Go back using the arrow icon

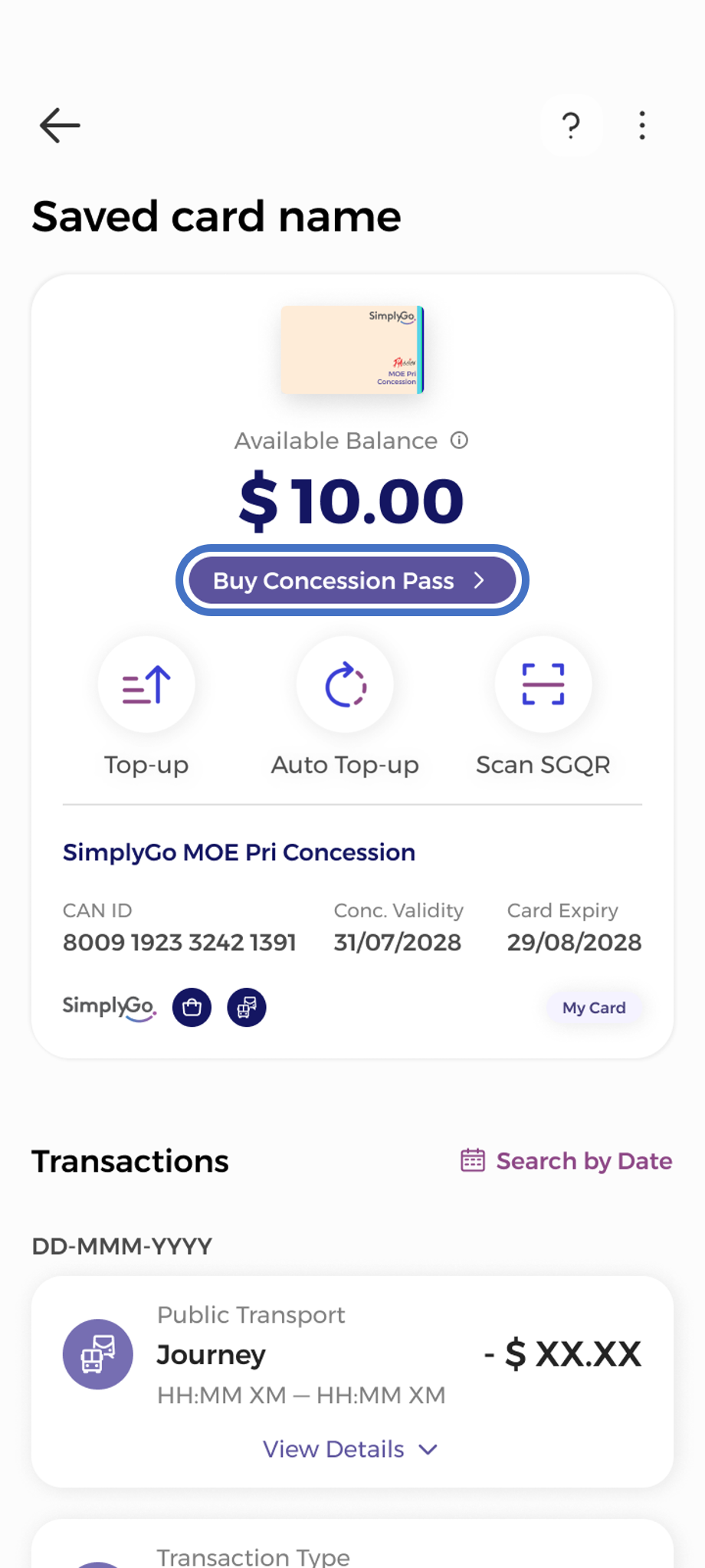[60, 126]
